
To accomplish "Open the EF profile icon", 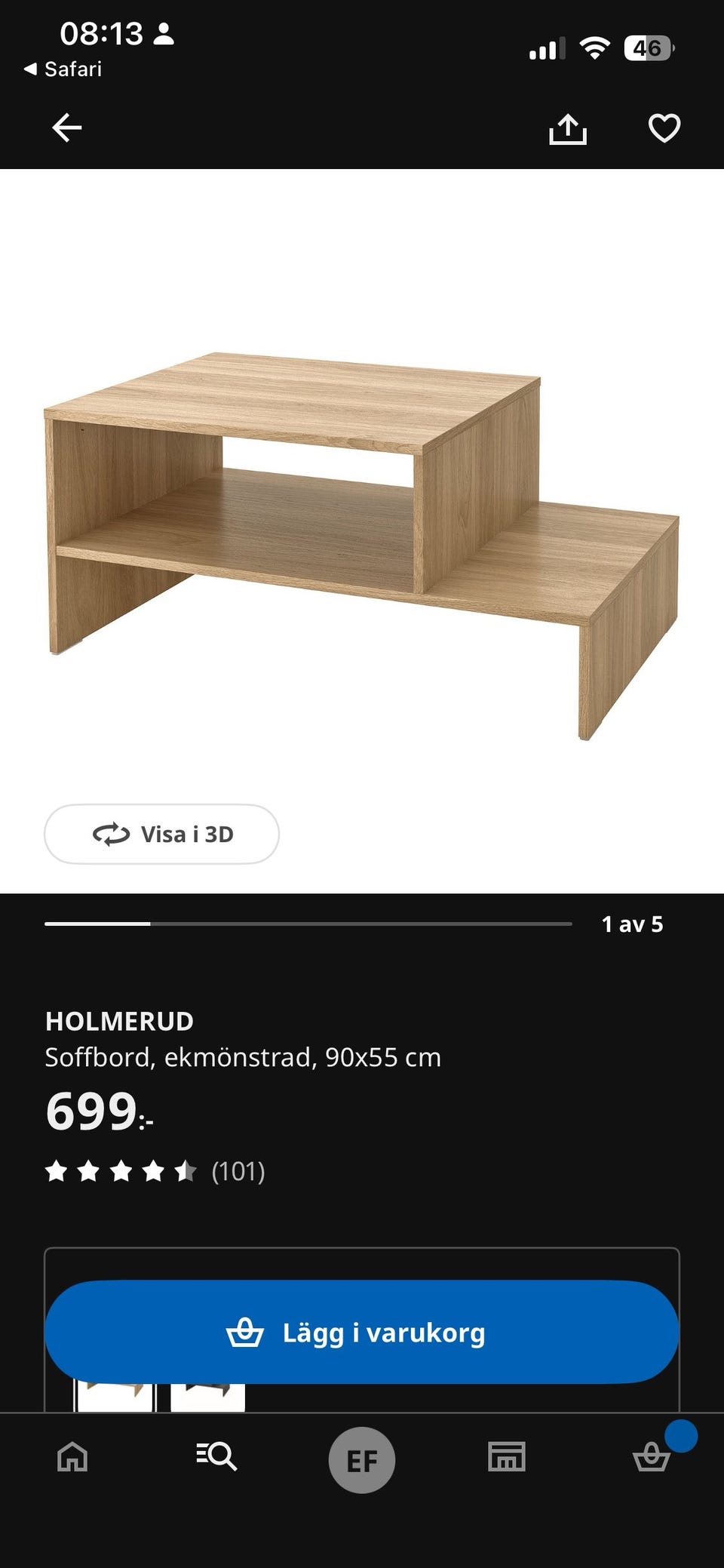I will click(362, 1458).
